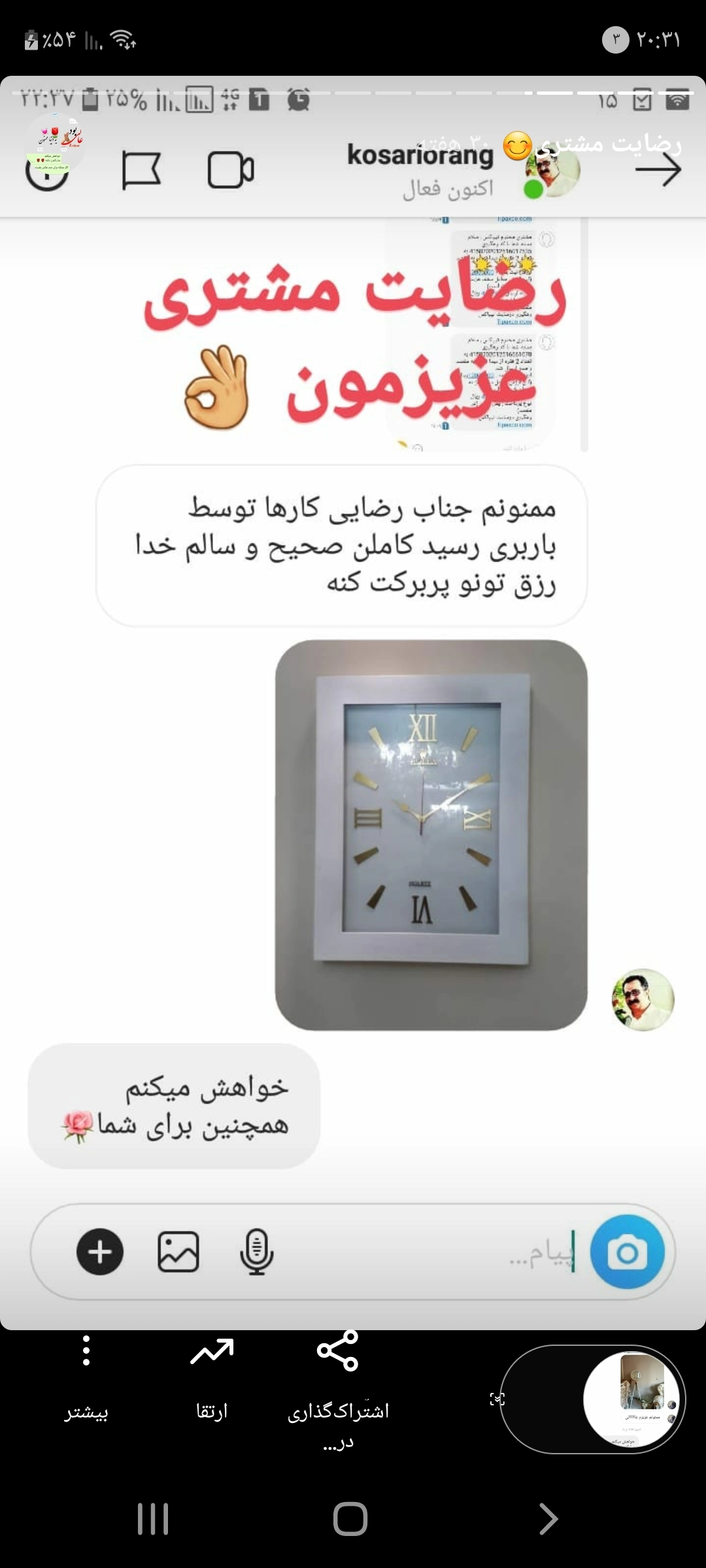
Task: Go back with the system back button
Action: click(548, 1518)
